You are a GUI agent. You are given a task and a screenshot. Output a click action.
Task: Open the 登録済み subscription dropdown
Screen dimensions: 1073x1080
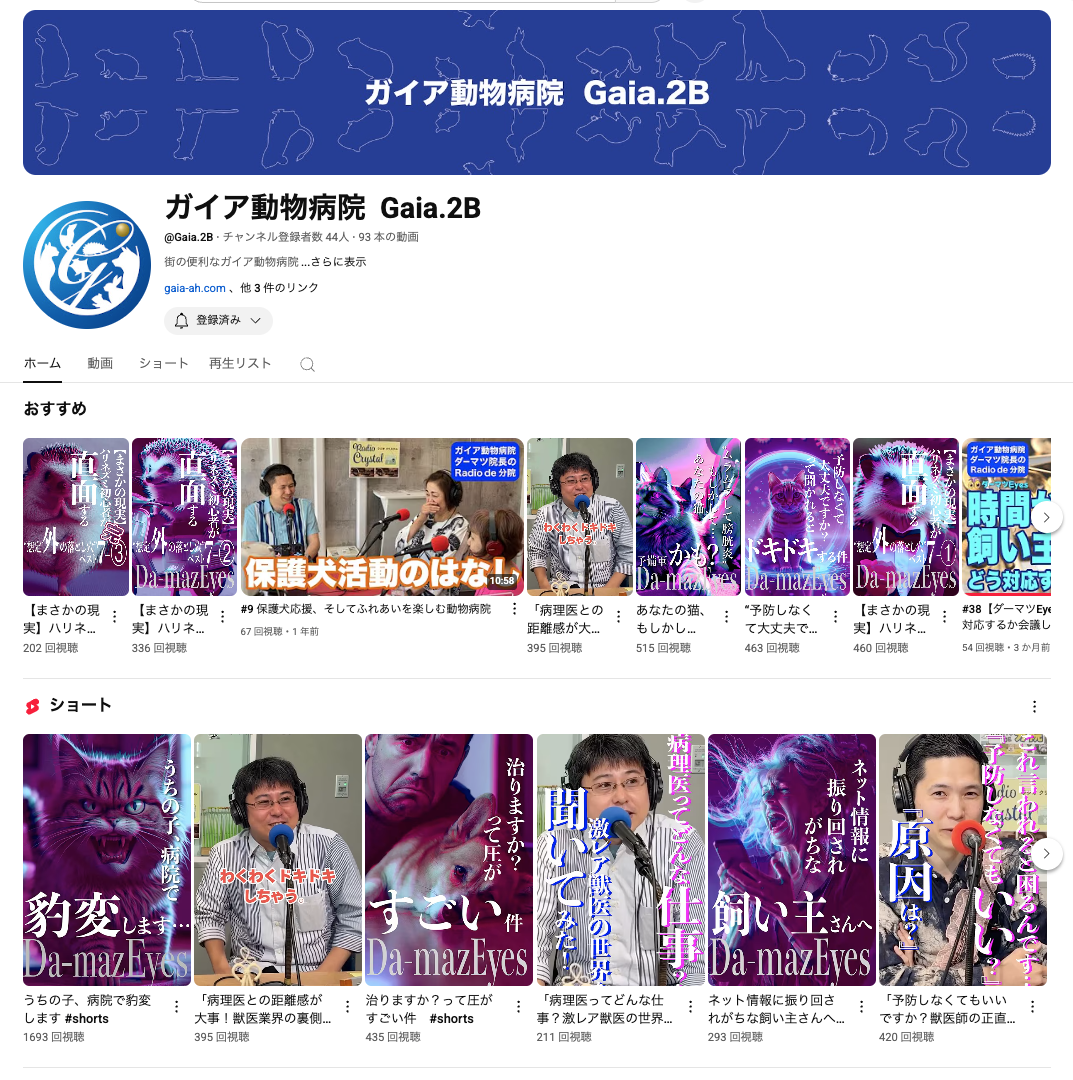point(218,321)
